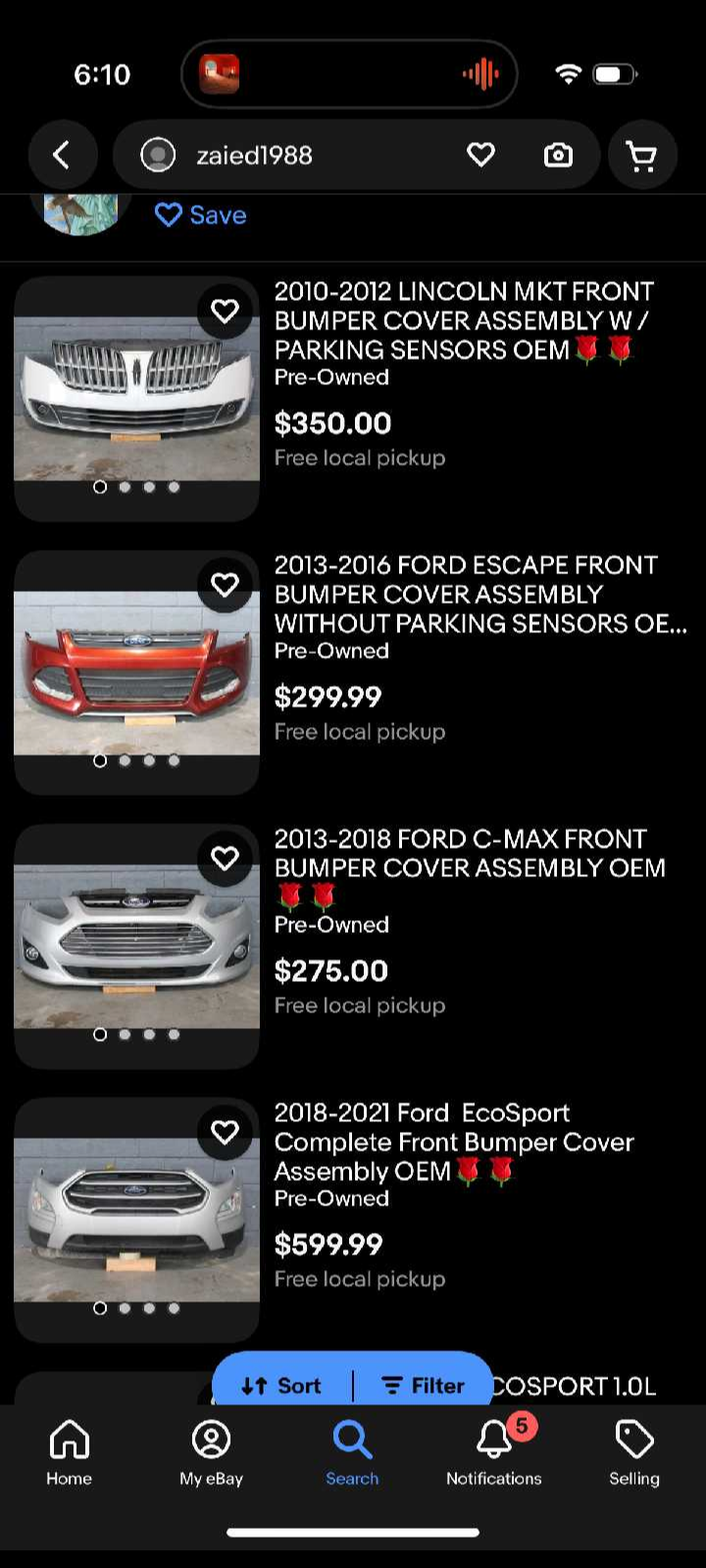The image size is (706, 1568).
Task: Open the Lincoln MKT front bumper listing
Action: pyautogui.click(x=461, y=320)
